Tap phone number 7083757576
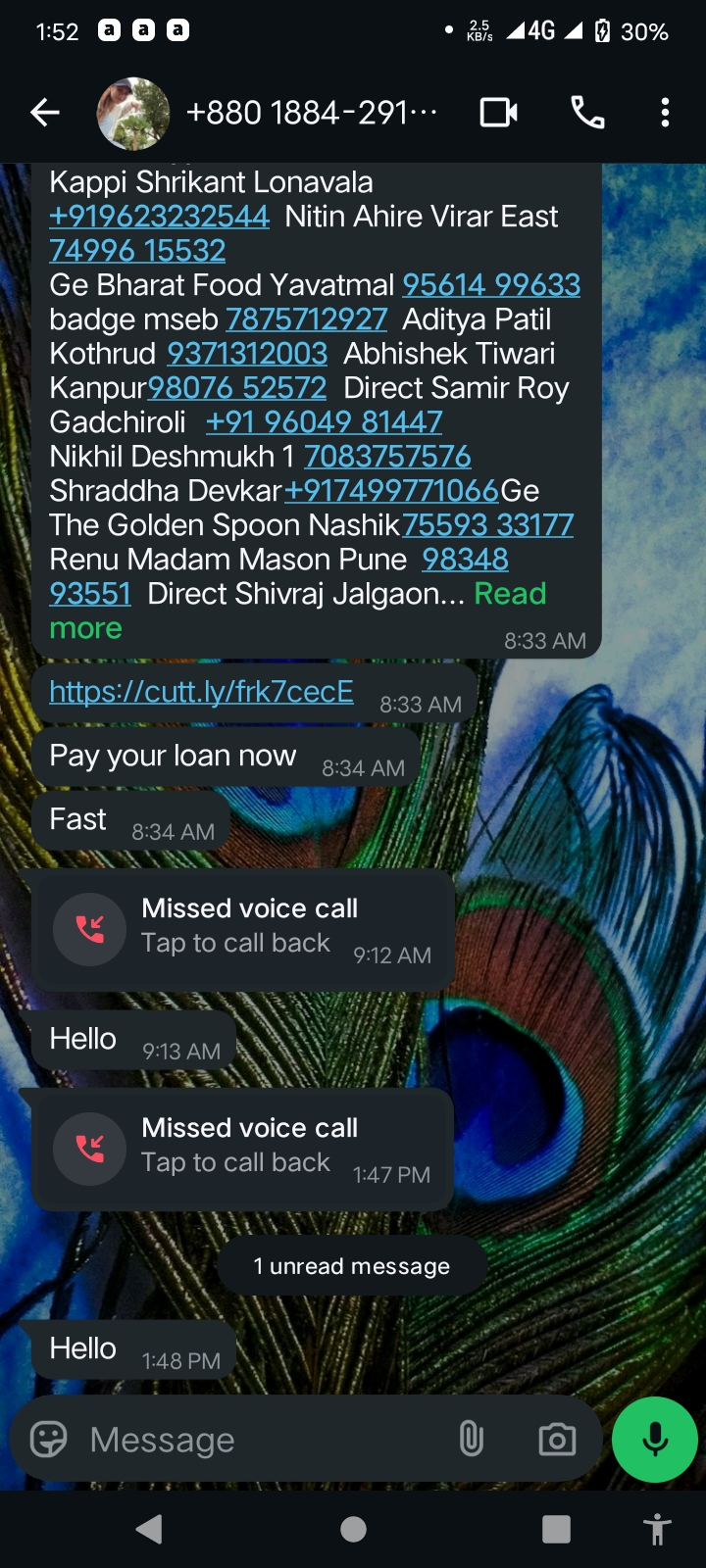The width and height of the screenshot is (706, 1568). 387,457
